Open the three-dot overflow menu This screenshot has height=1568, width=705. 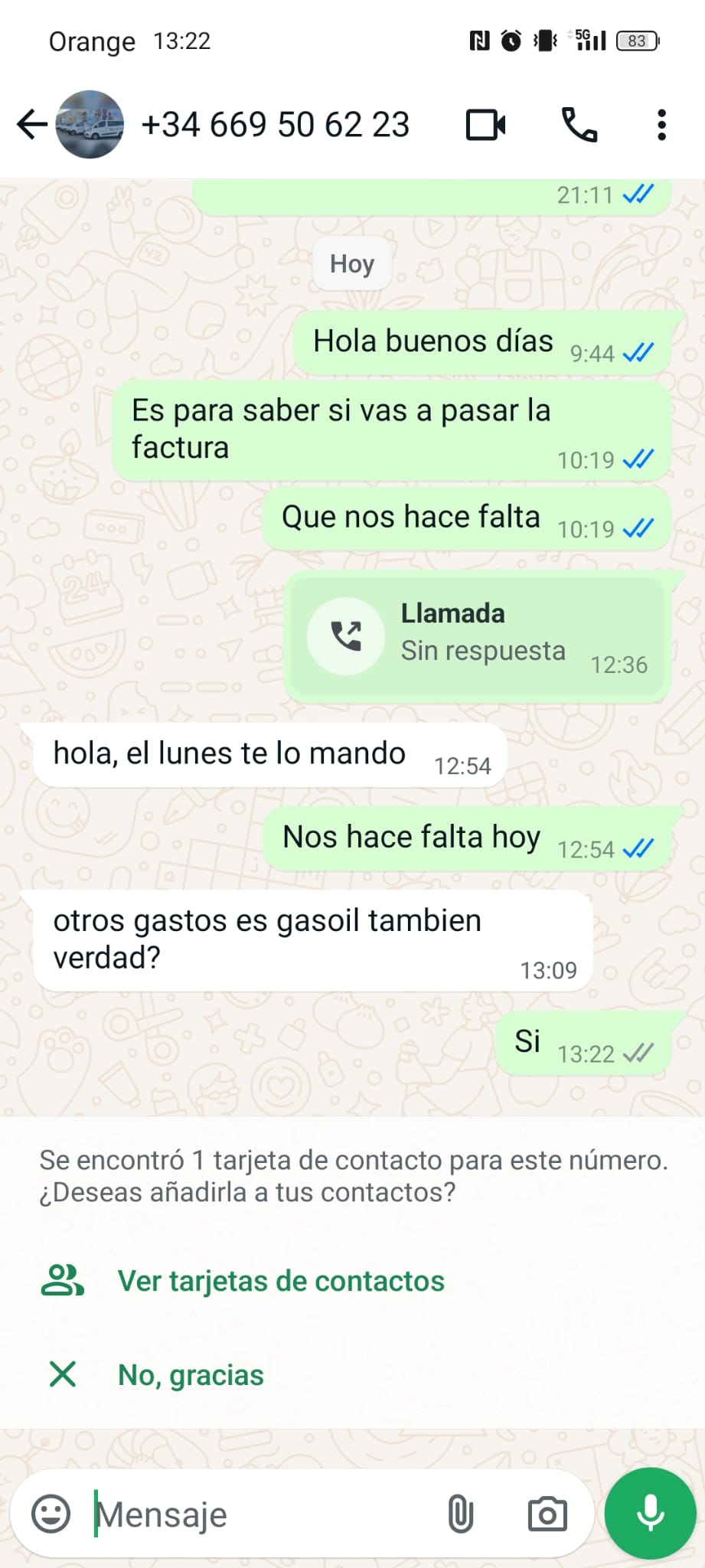[662, 125]
